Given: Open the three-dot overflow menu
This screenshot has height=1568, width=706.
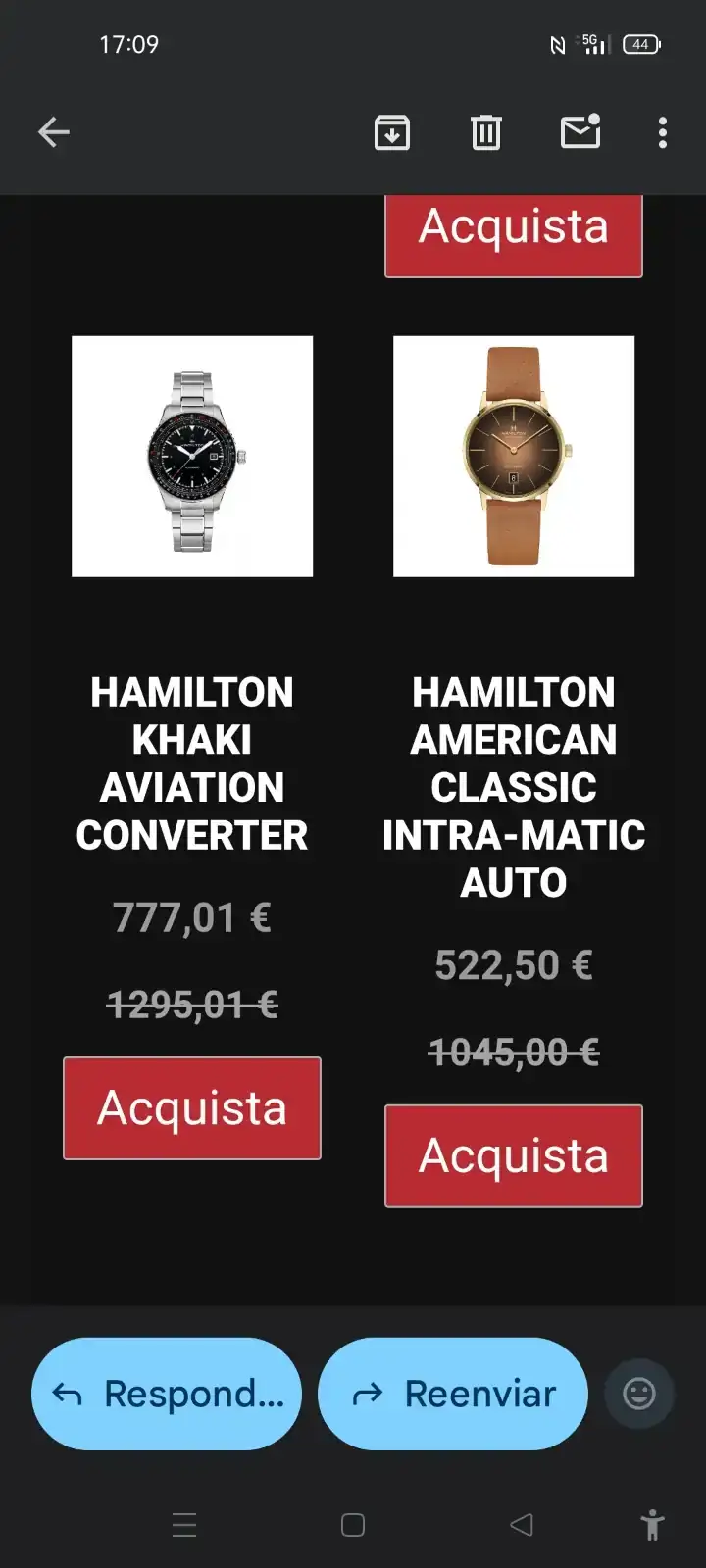Looking at the screenshot, I should click(663, 132).
